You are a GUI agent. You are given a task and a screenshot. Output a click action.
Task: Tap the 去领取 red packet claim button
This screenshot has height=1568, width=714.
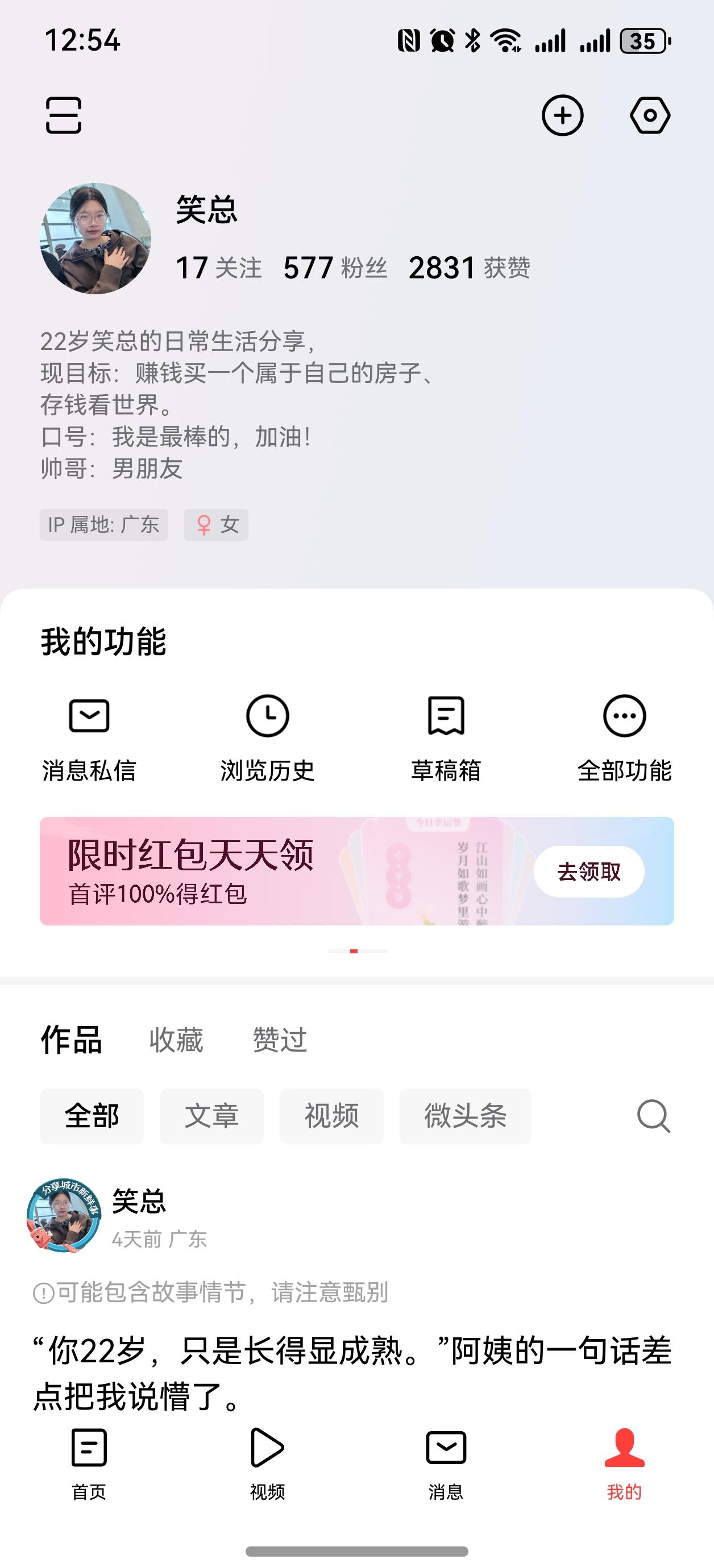click(587, 872)
